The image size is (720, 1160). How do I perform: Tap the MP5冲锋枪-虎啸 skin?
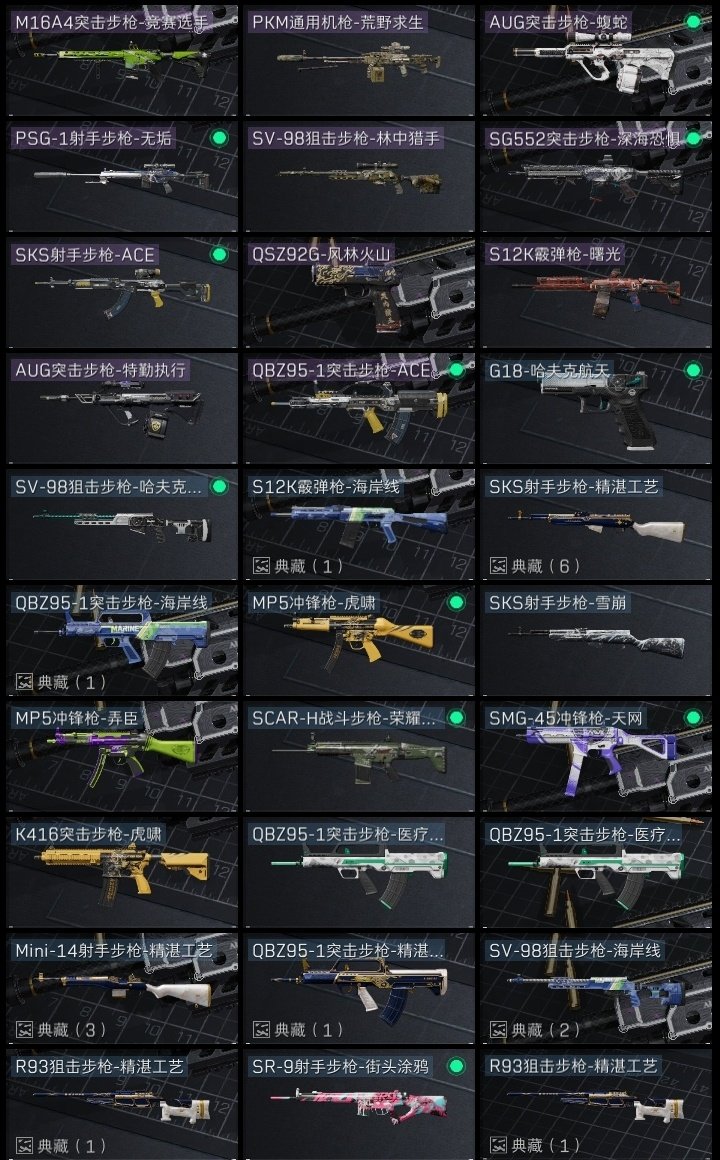(359, 638)
